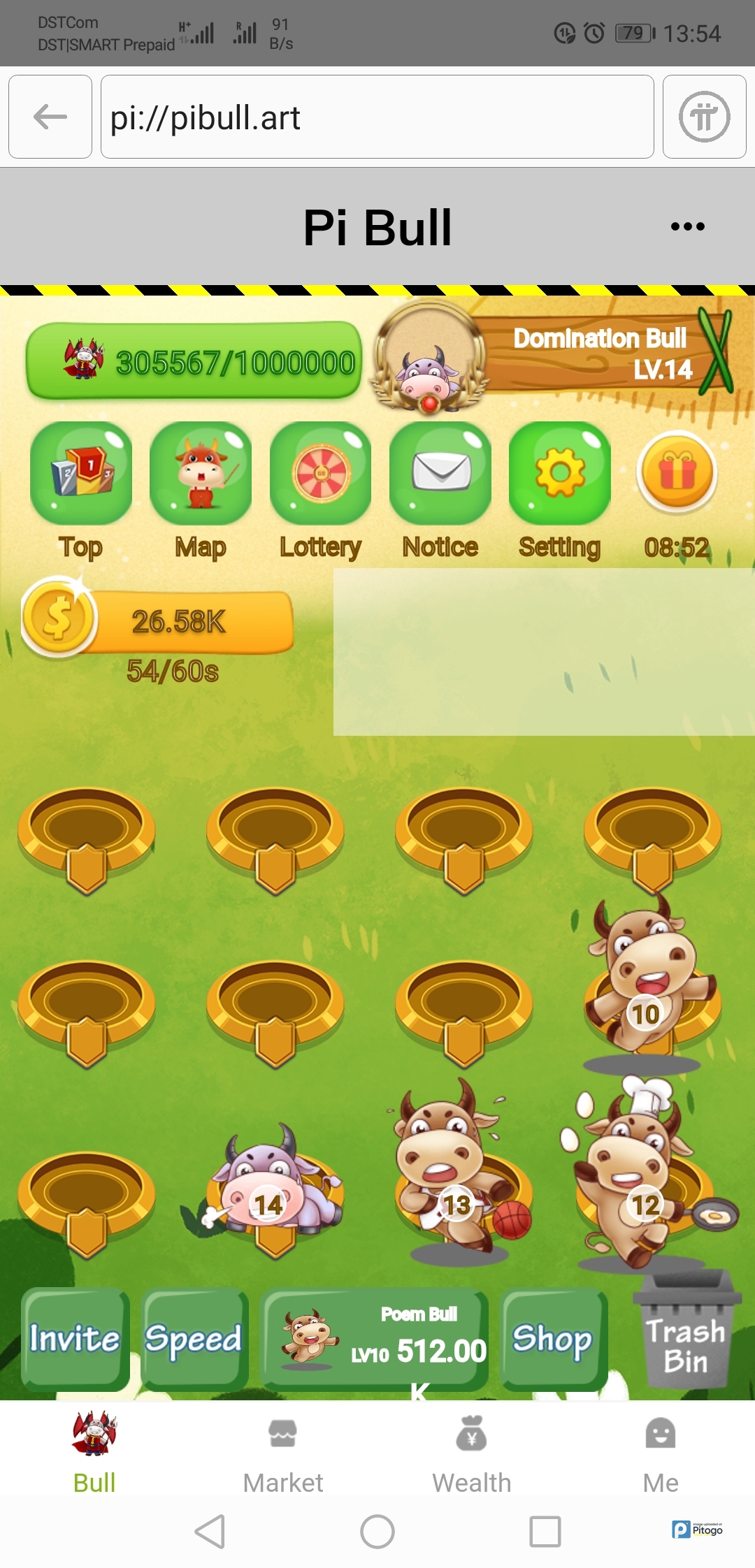Open the Shop
Screen dimensions: 755x1568
(553, 1338)
